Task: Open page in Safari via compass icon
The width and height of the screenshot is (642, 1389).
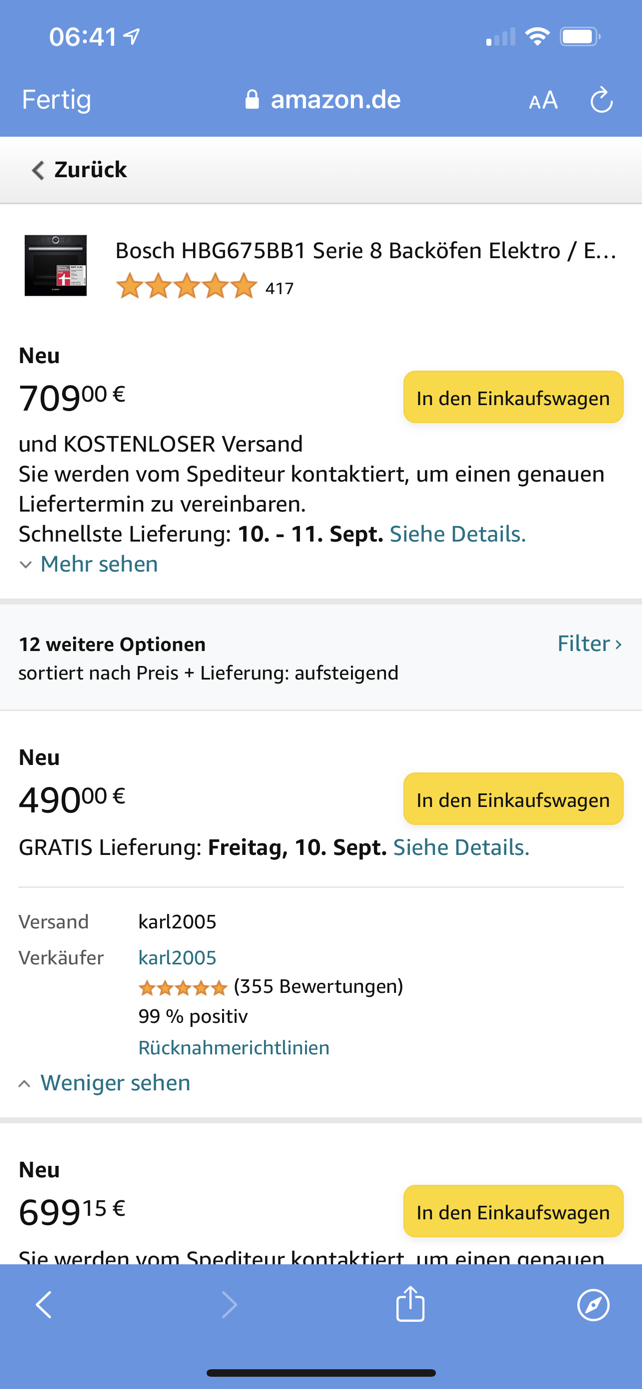Action: click(593, 1304)
